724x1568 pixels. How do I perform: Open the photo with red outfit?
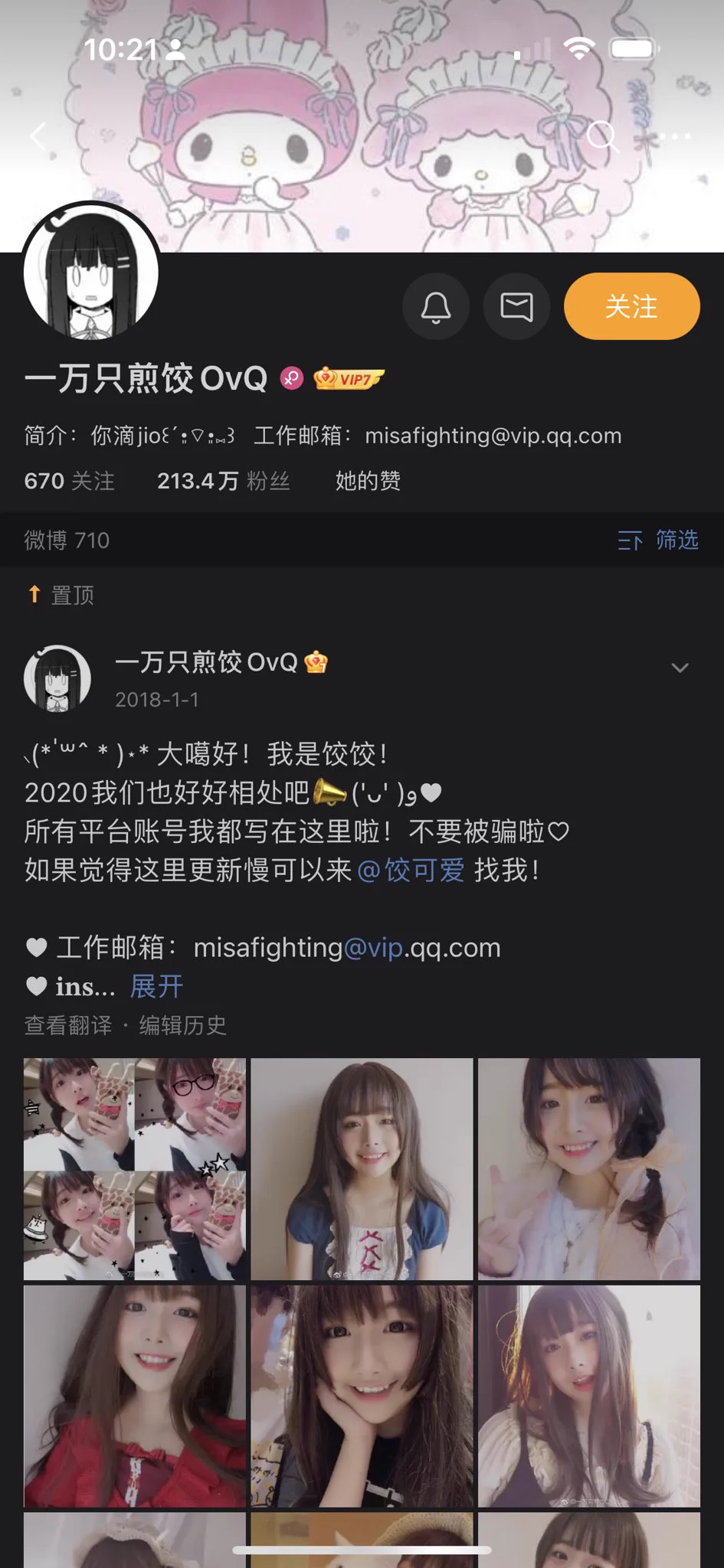click(135, 1396)
